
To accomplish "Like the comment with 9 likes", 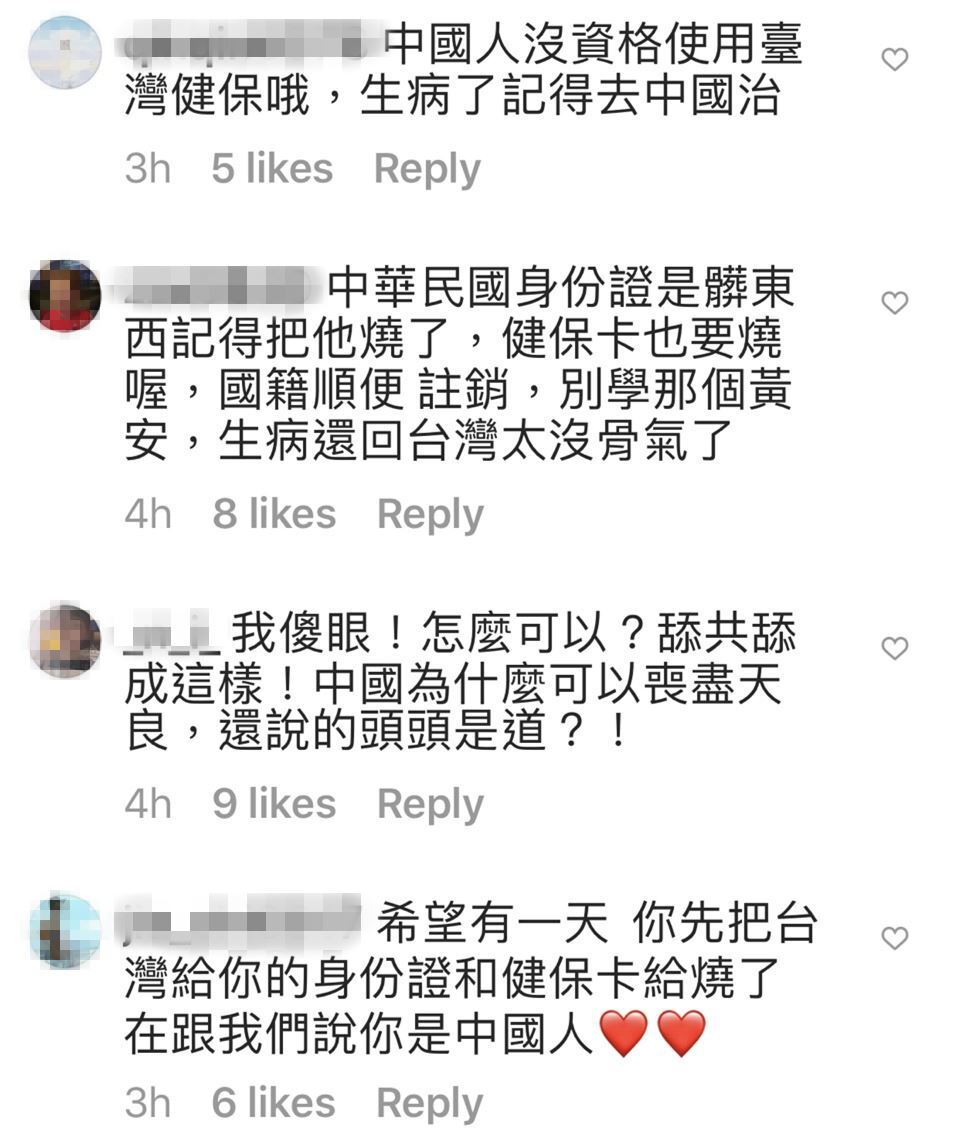I will click(x=894, y=649).
